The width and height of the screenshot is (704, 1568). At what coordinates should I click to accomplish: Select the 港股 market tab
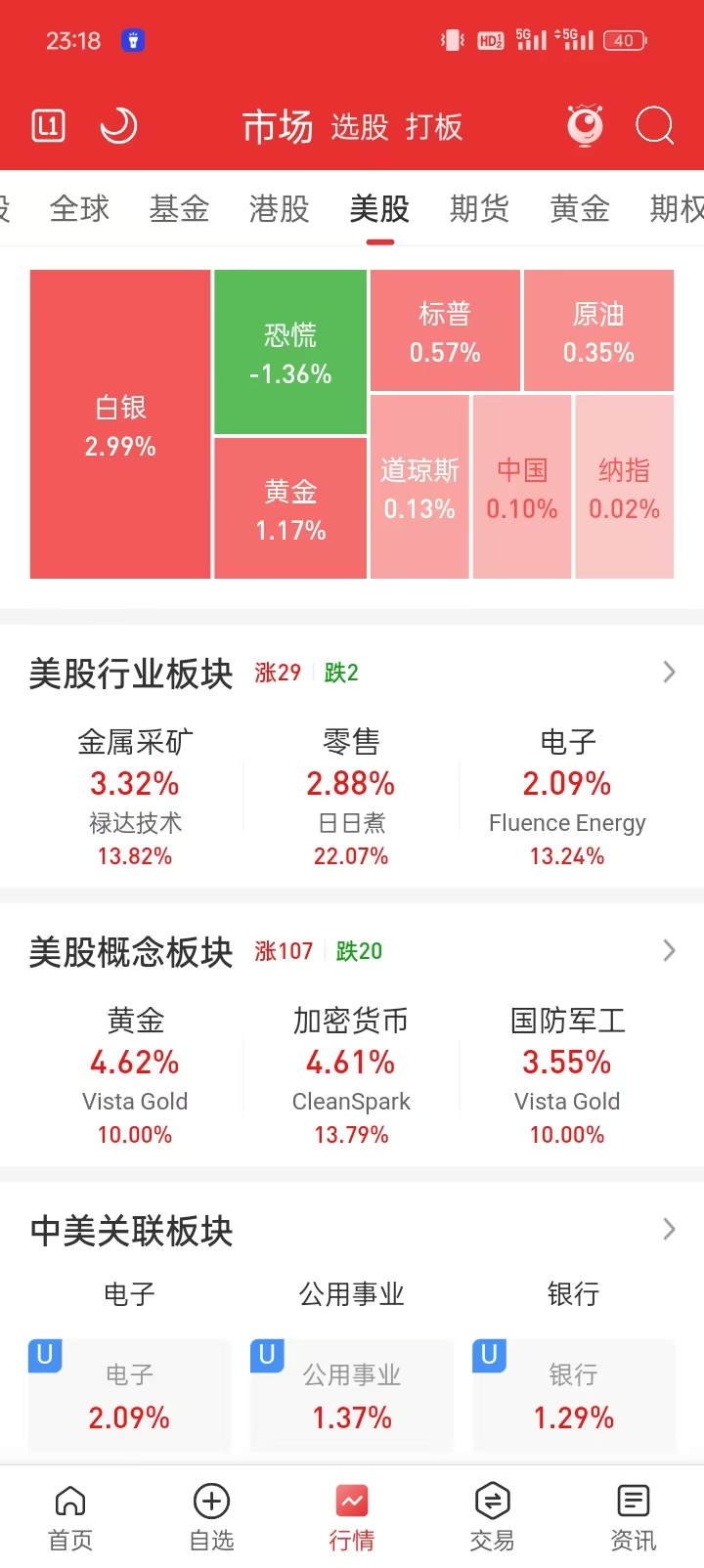click(x=279, y=208)
